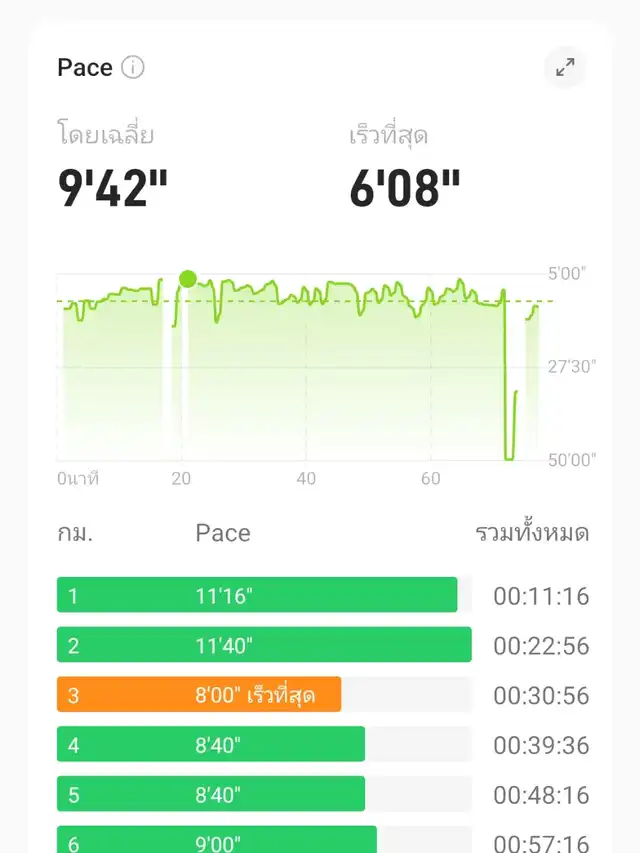Viewport: 640px width, 853px height.
Task: Open the Pace info icon
Action: click(x=133, y=67)
